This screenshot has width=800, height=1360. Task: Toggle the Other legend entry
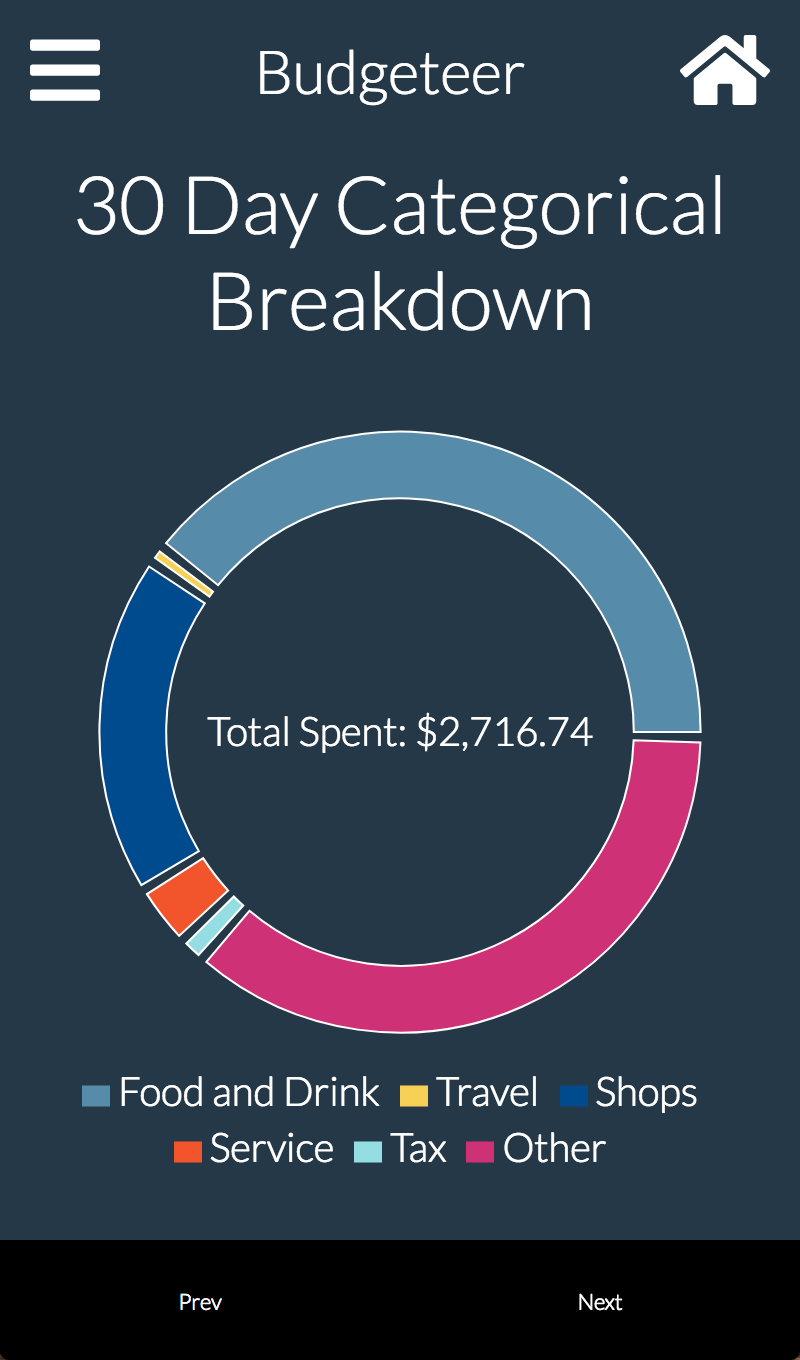tap(537, 1149)
